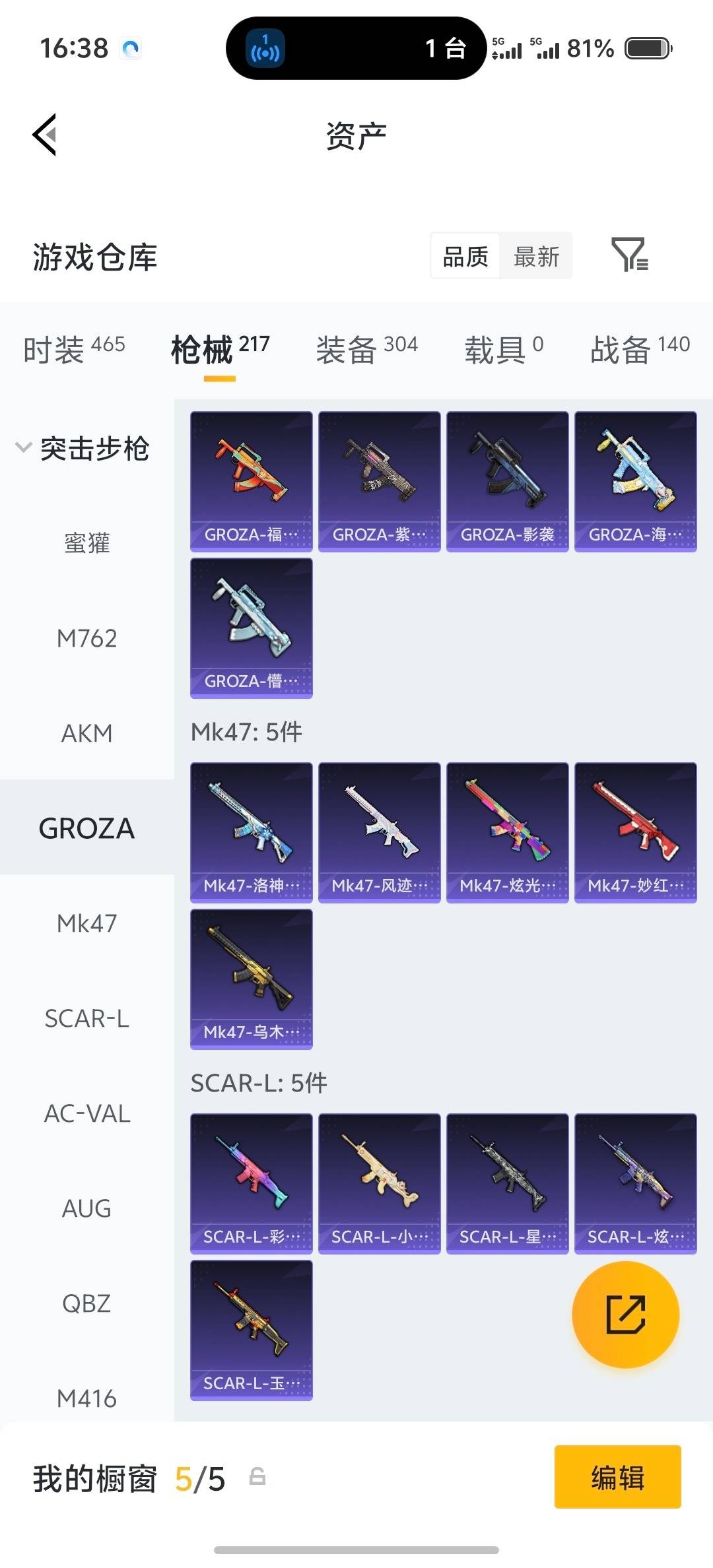
Task: Open the GROZA-影袭 weapon skin
Action: [508, 480]
